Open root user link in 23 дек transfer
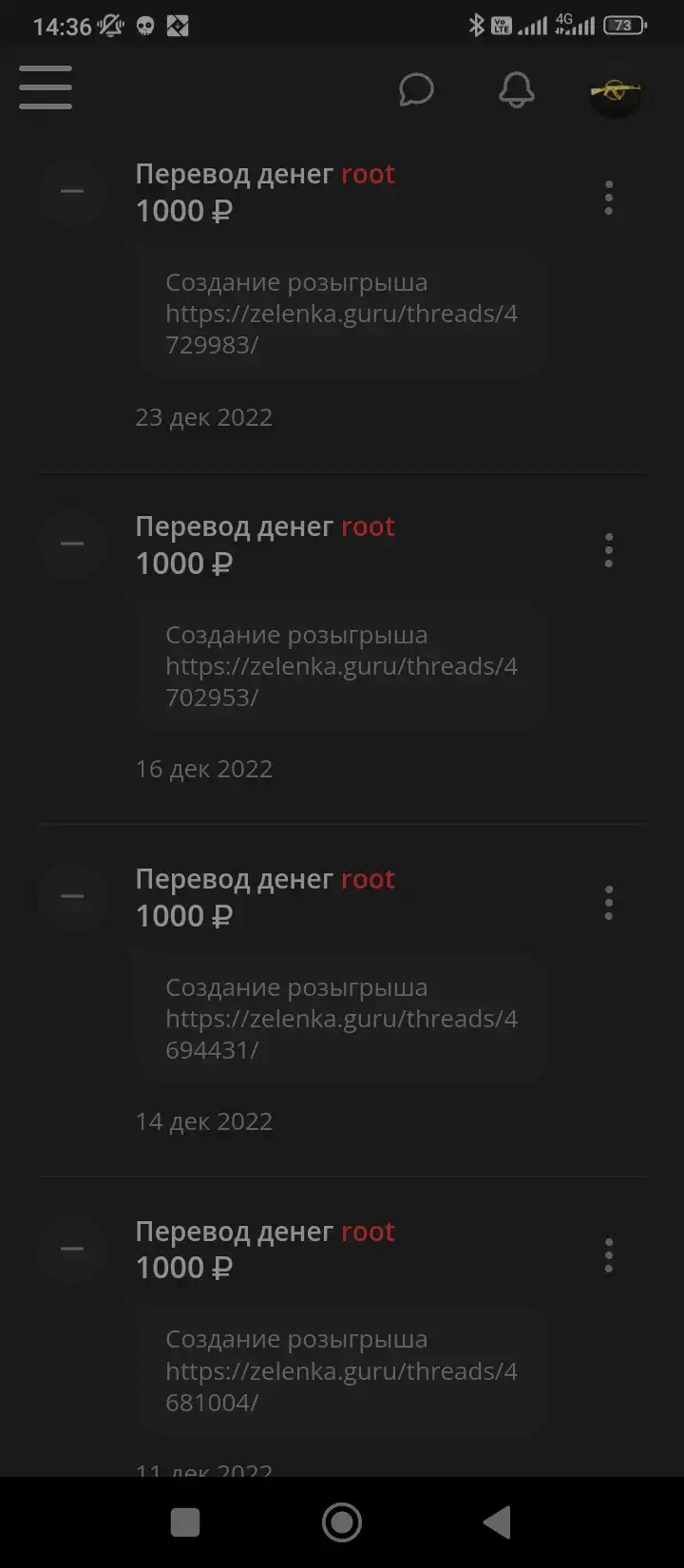Viewport: 684px width, 1568px height. point(368,175)
